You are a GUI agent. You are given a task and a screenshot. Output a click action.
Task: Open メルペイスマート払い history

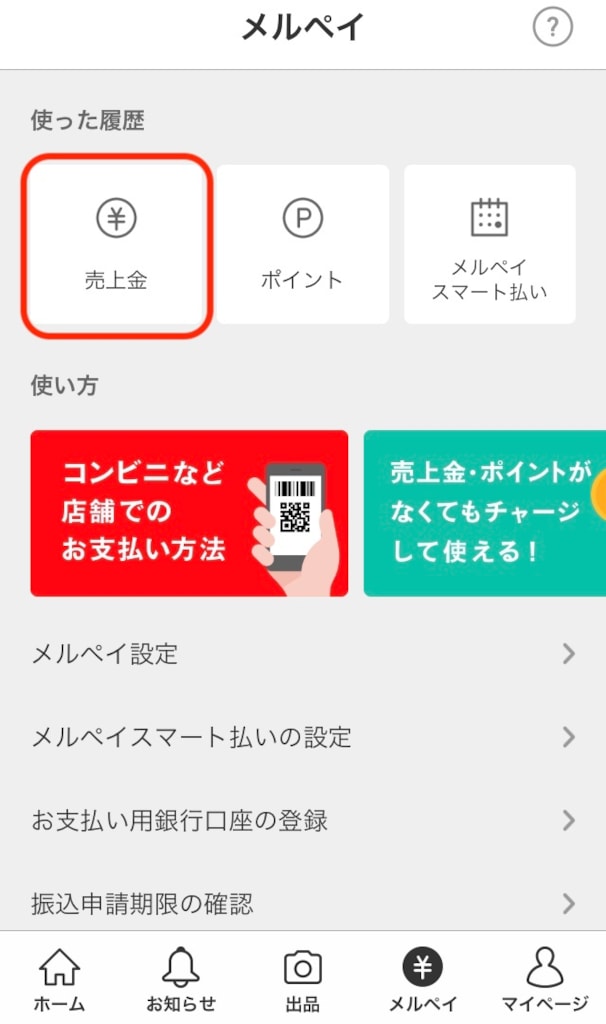tap(489, 244)
